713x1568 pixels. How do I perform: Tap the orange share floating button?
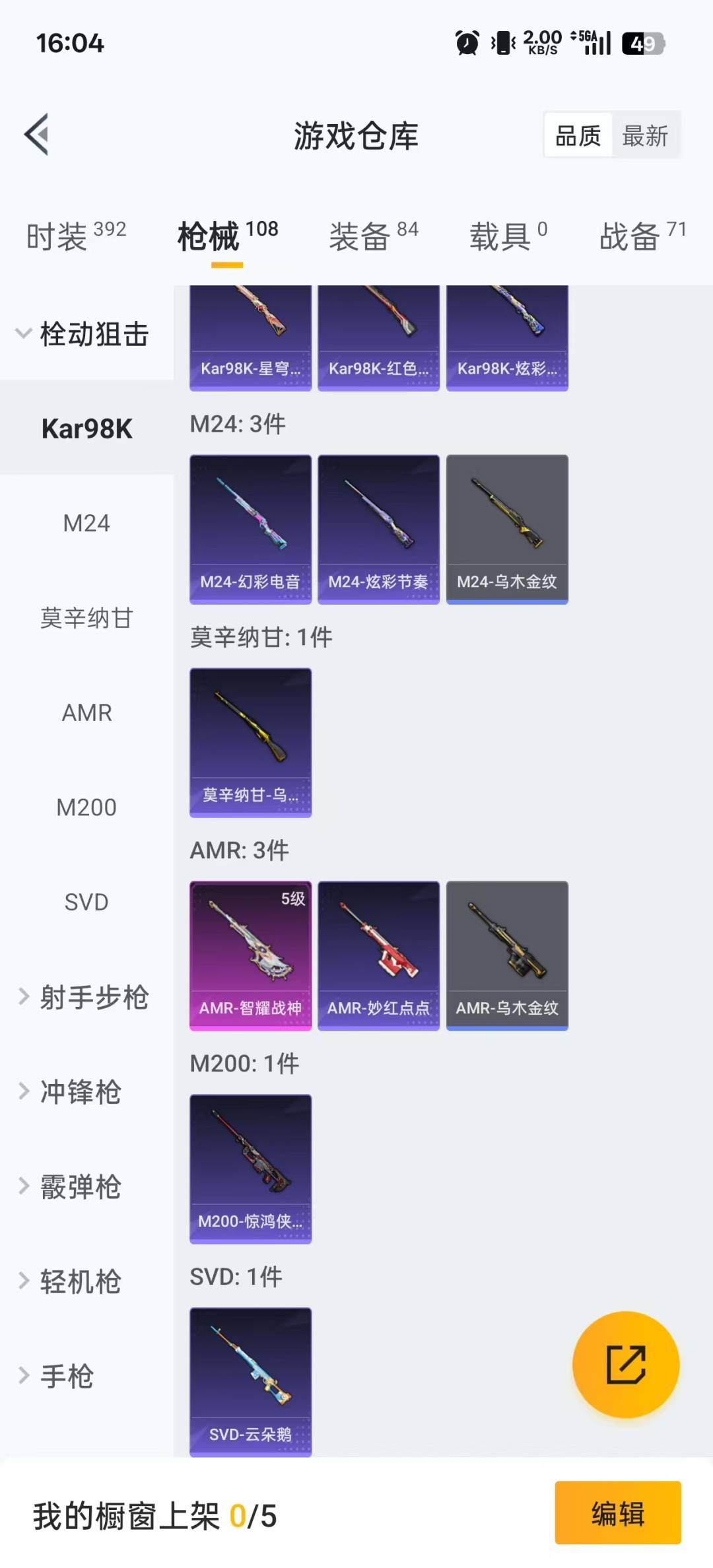point(625,1364)
